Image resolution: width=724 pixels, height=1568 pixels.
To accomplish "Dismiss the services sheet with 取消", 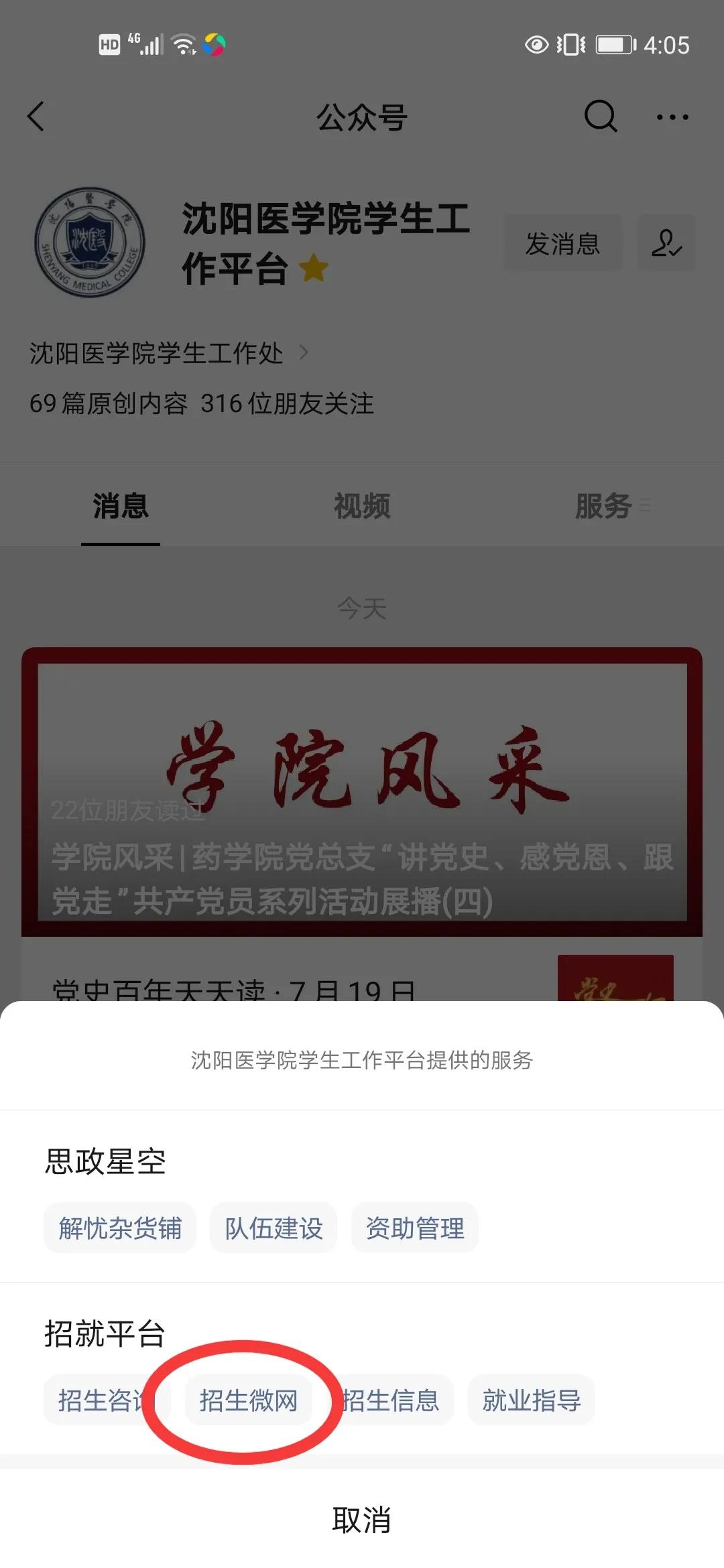I will point(362,1520).
